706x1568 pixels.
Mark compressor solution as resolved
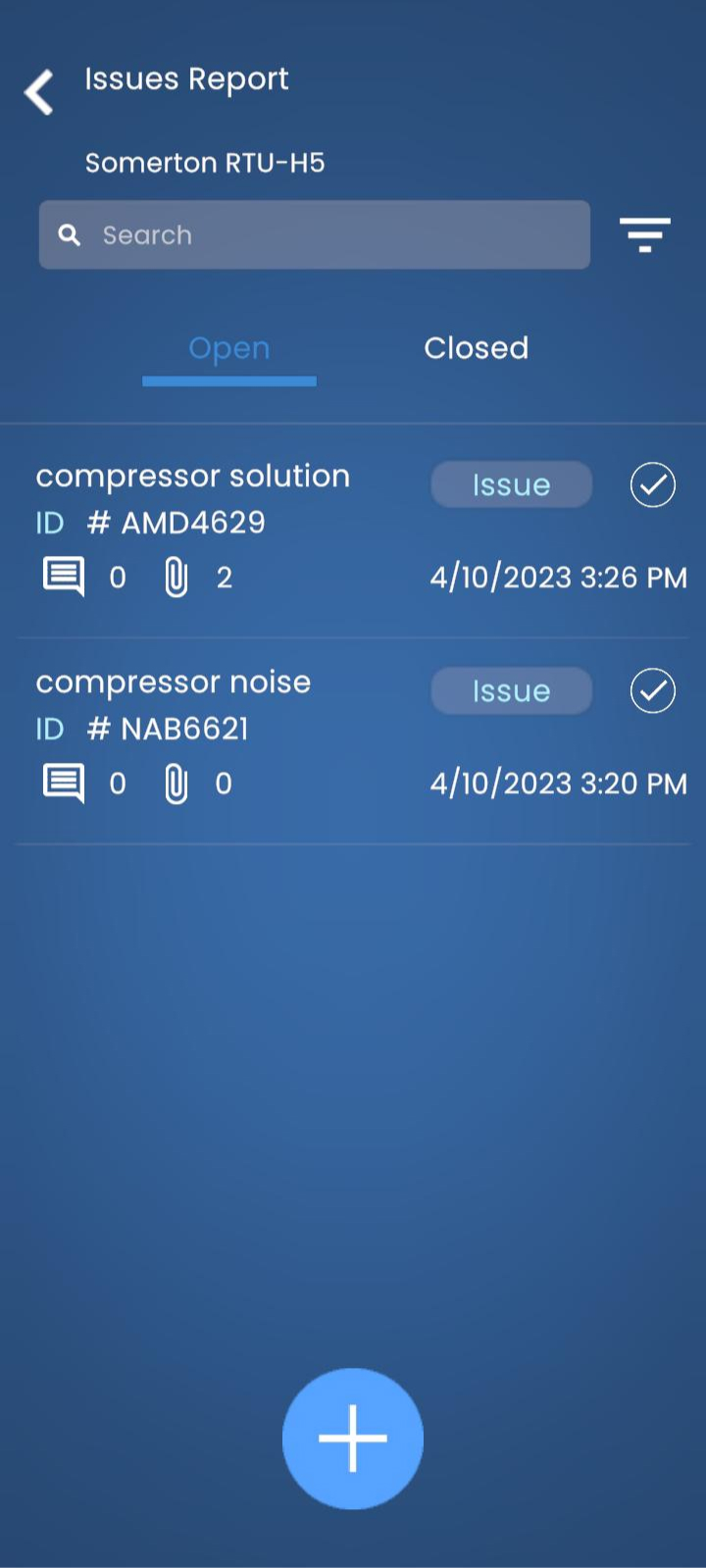click(x=652, y=484)
